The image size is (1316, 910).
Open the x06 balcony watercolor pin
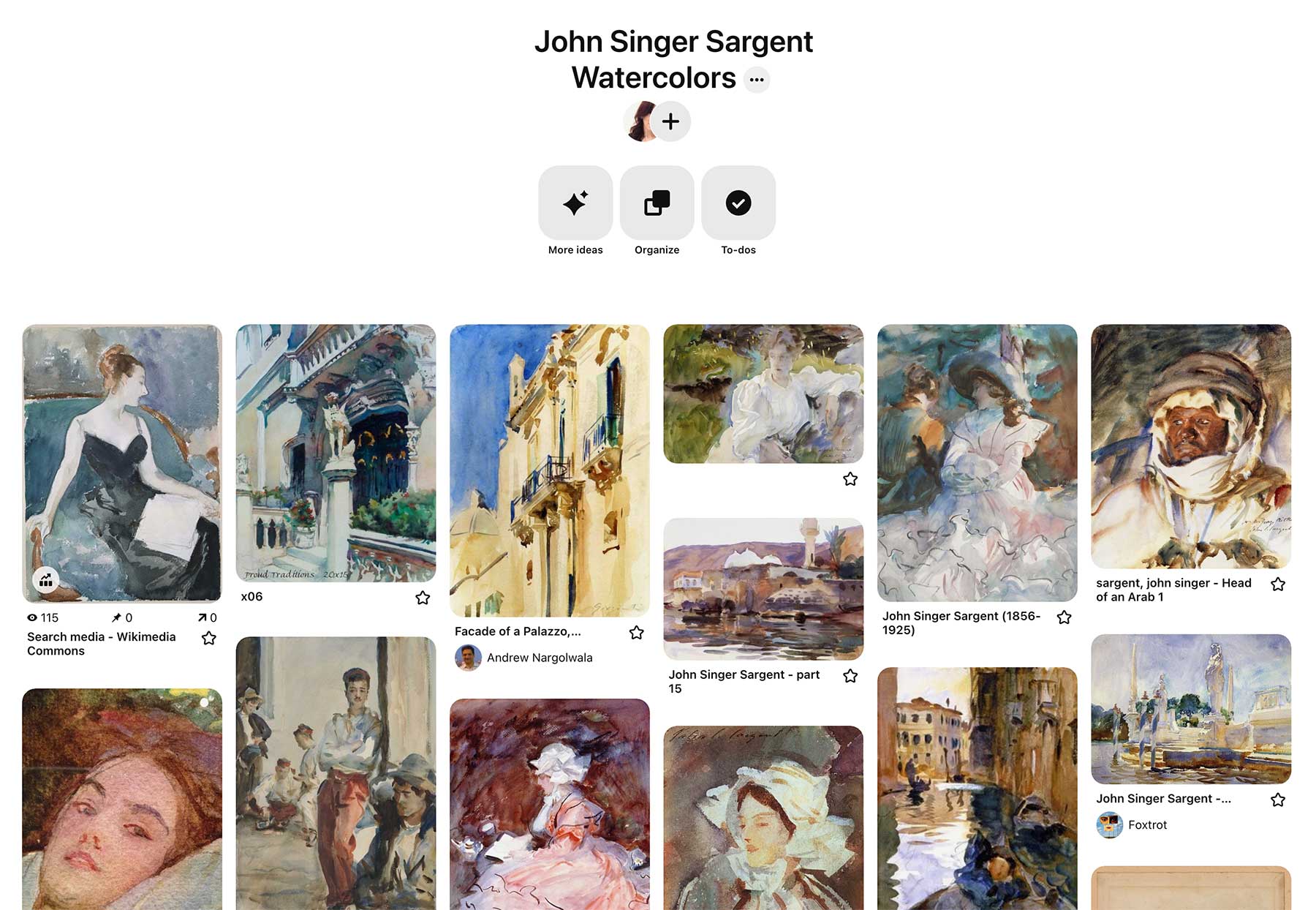point(336,453)
